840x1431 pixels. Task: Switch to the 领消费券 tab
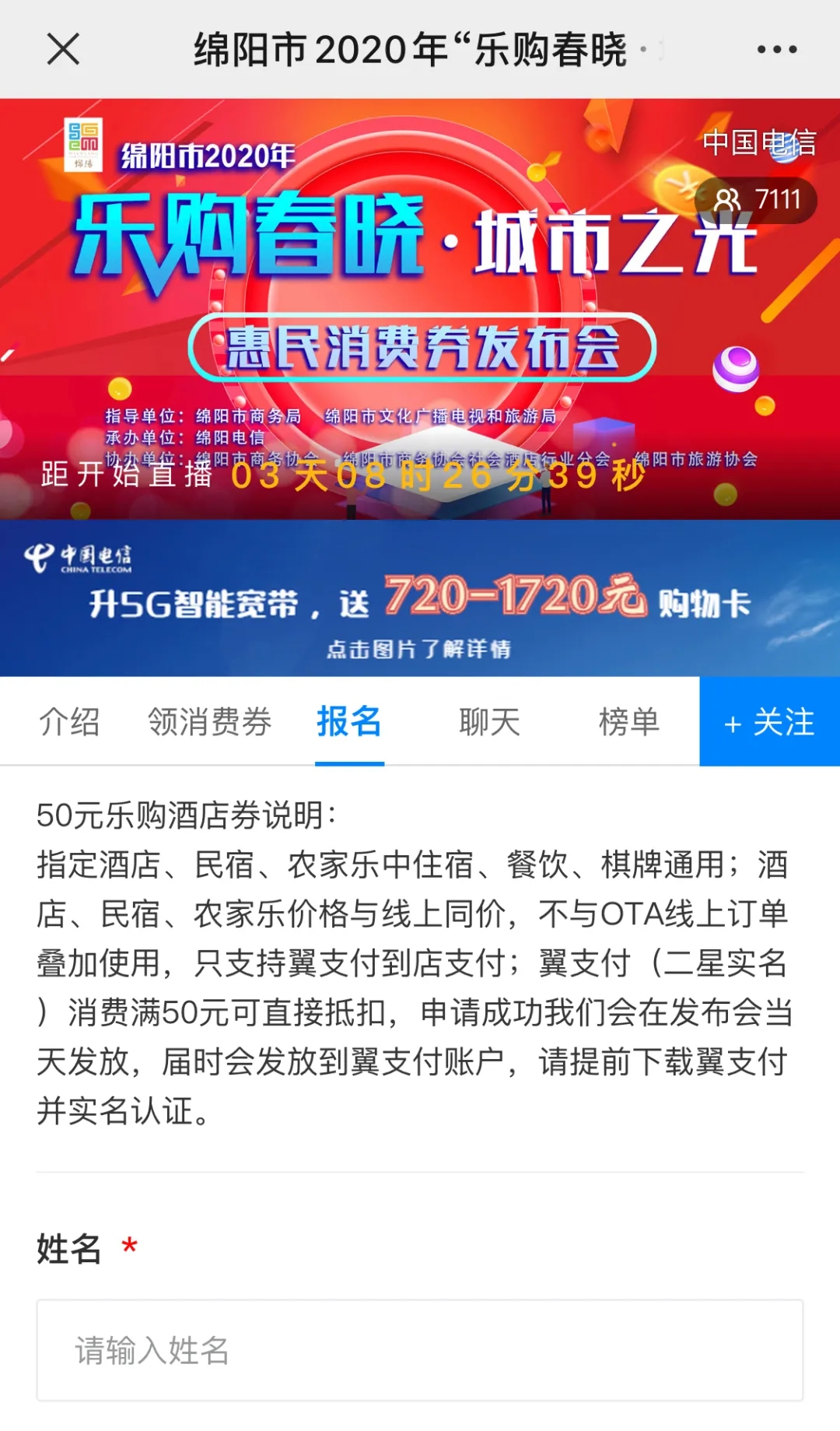coord(209,722)
